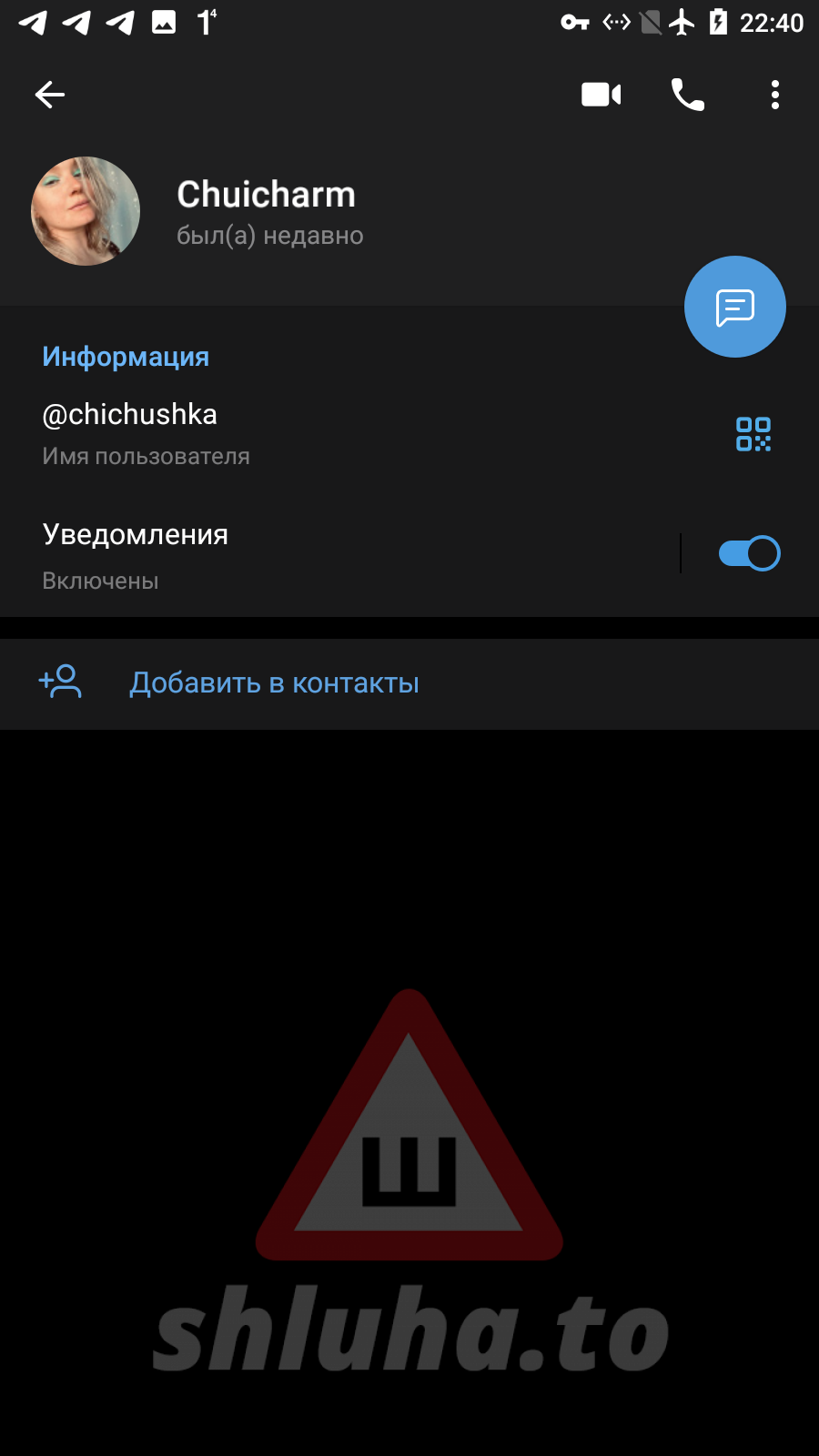Image resolution: width=819 pixels, height=1456 pixels.
Task: Tap Добавить в контакты
Action: point(273,682)
